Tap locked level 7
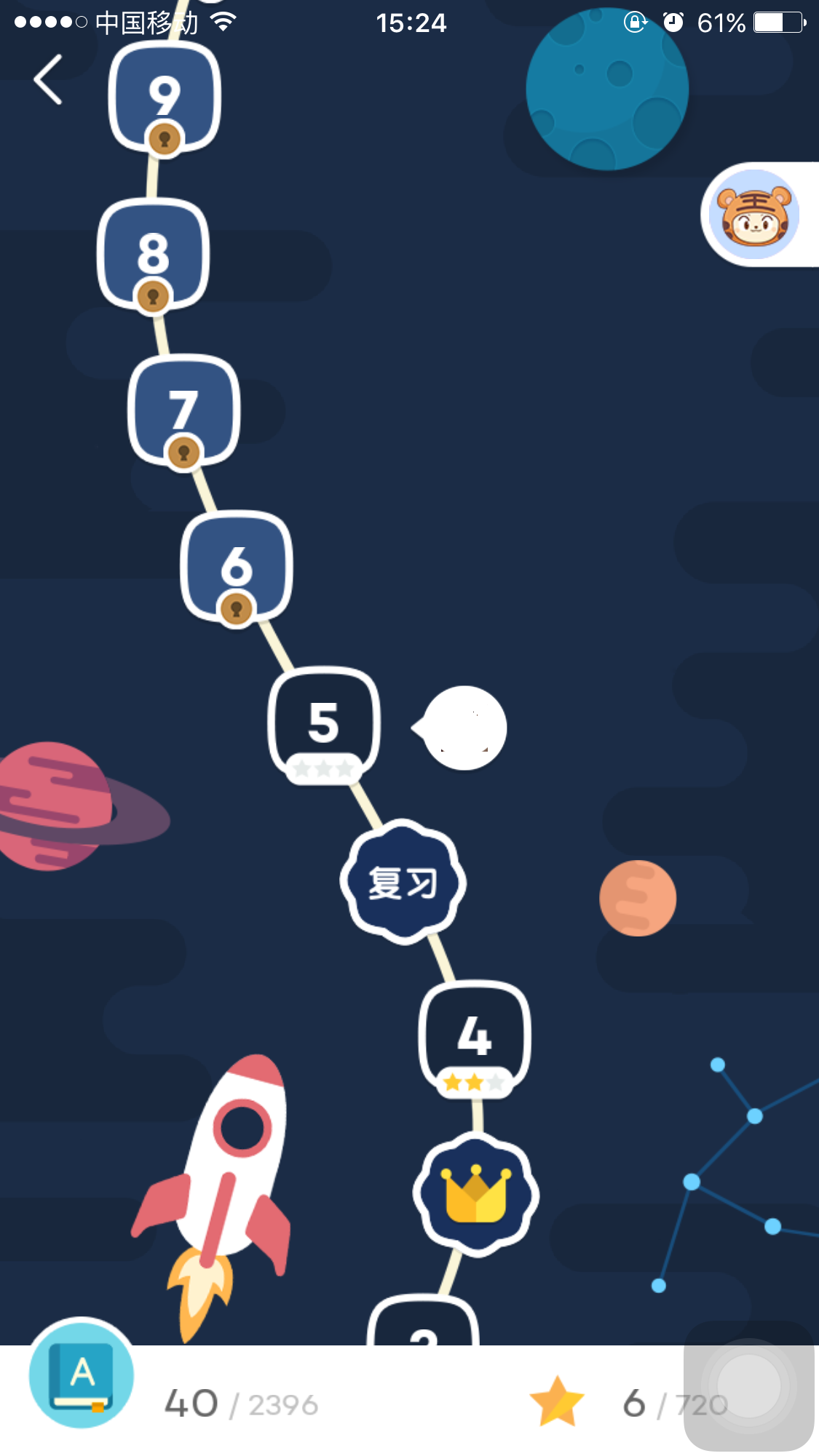819x1456 pixels. tap(183, 410)
